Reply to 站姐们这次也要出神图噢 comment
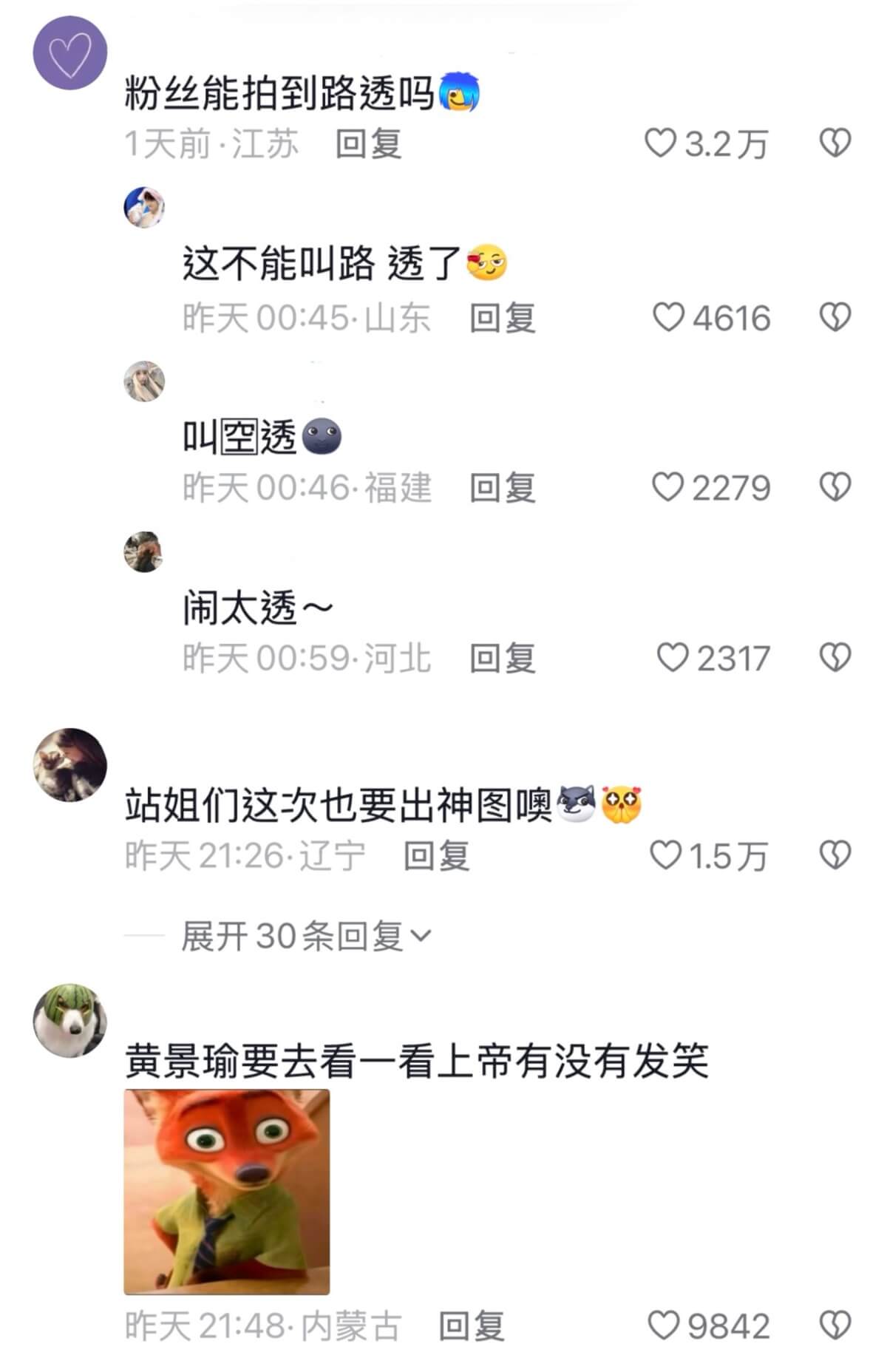 pyautogui.click(x=436, y=856)
